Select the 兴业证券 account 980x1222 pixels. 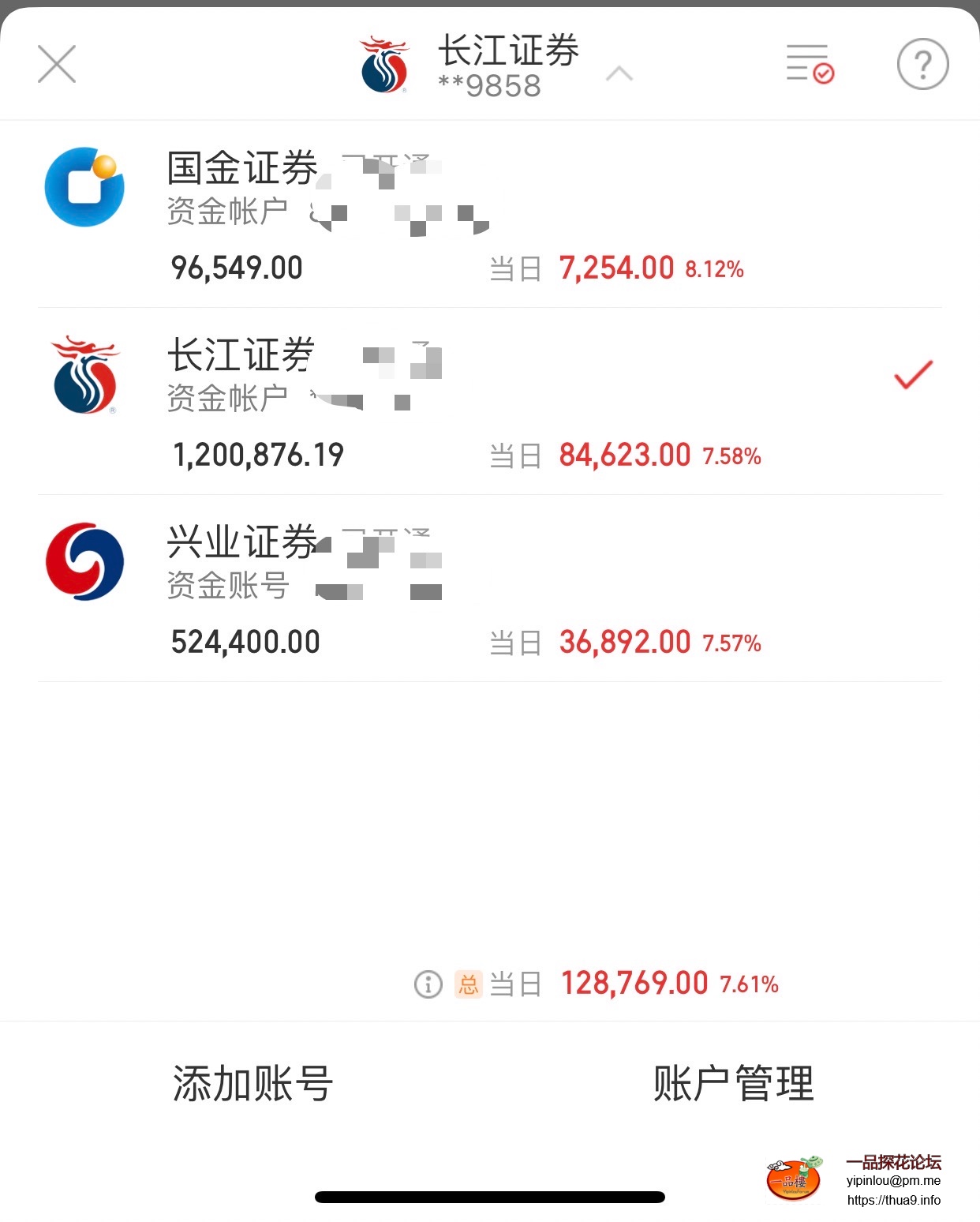click(x=489, y=589)
